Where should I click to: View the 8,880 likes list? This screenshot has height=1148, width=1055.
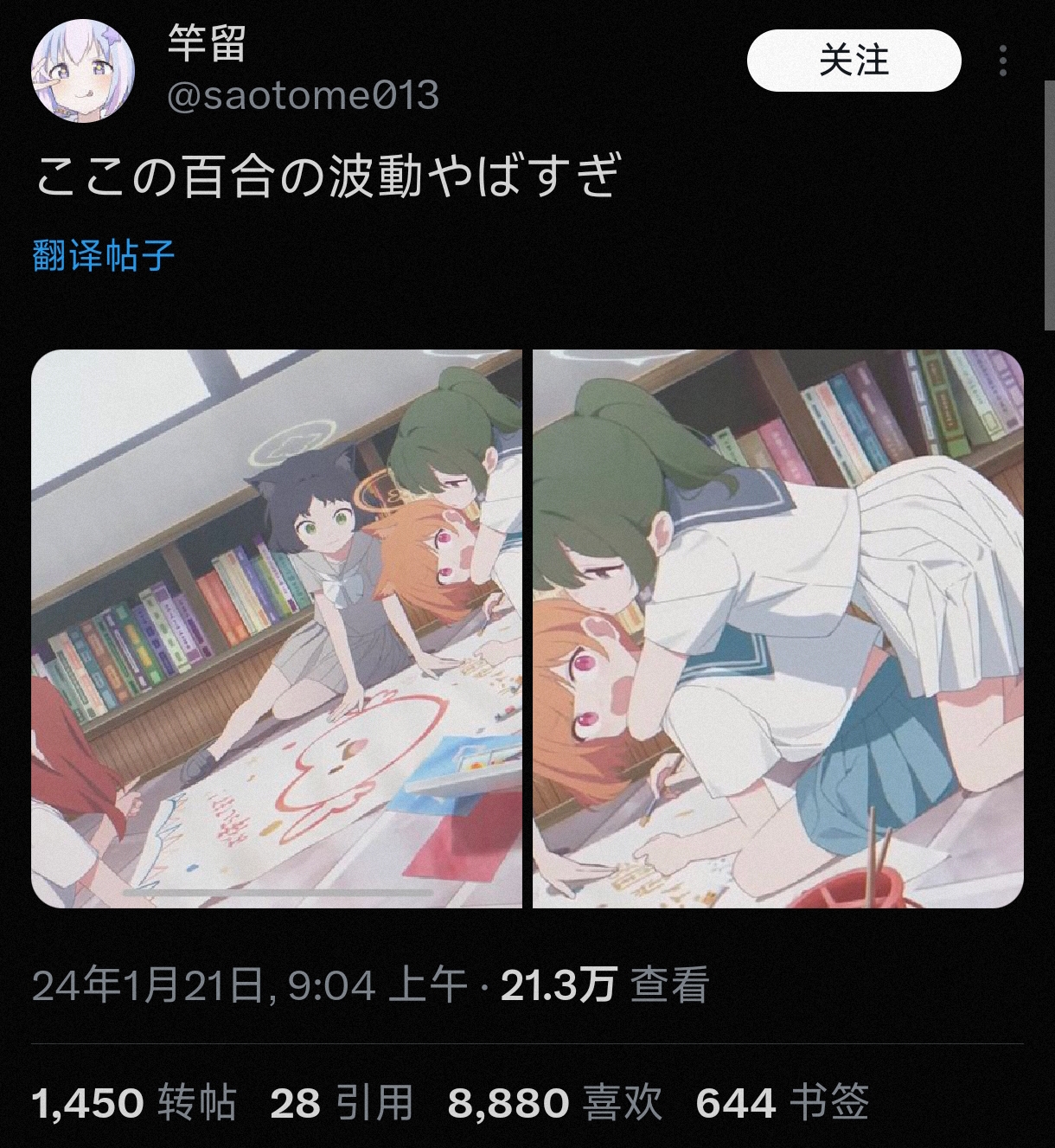coord(554,1103)
